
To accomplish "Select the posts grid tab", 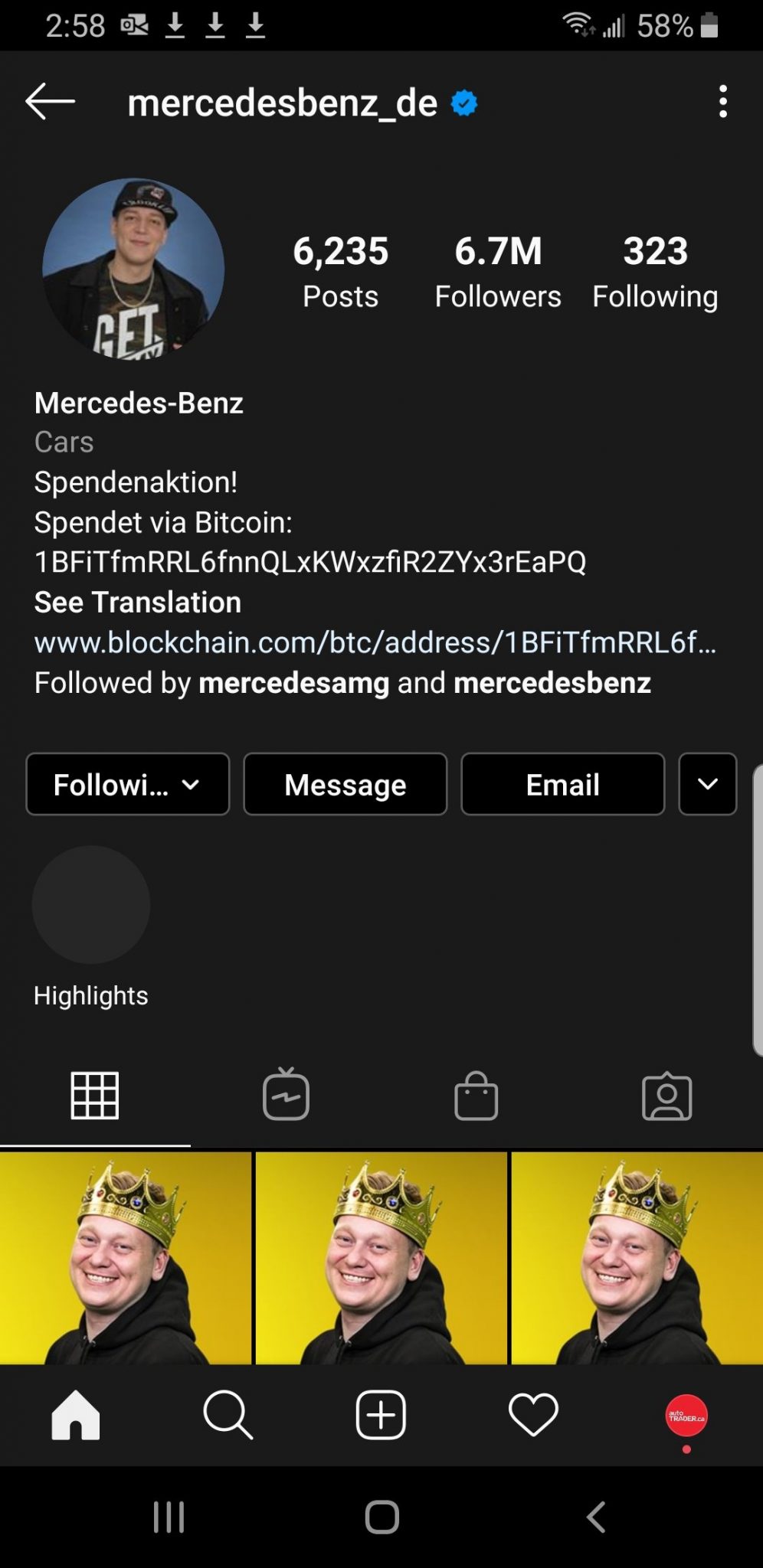I will coord(95,1096).
